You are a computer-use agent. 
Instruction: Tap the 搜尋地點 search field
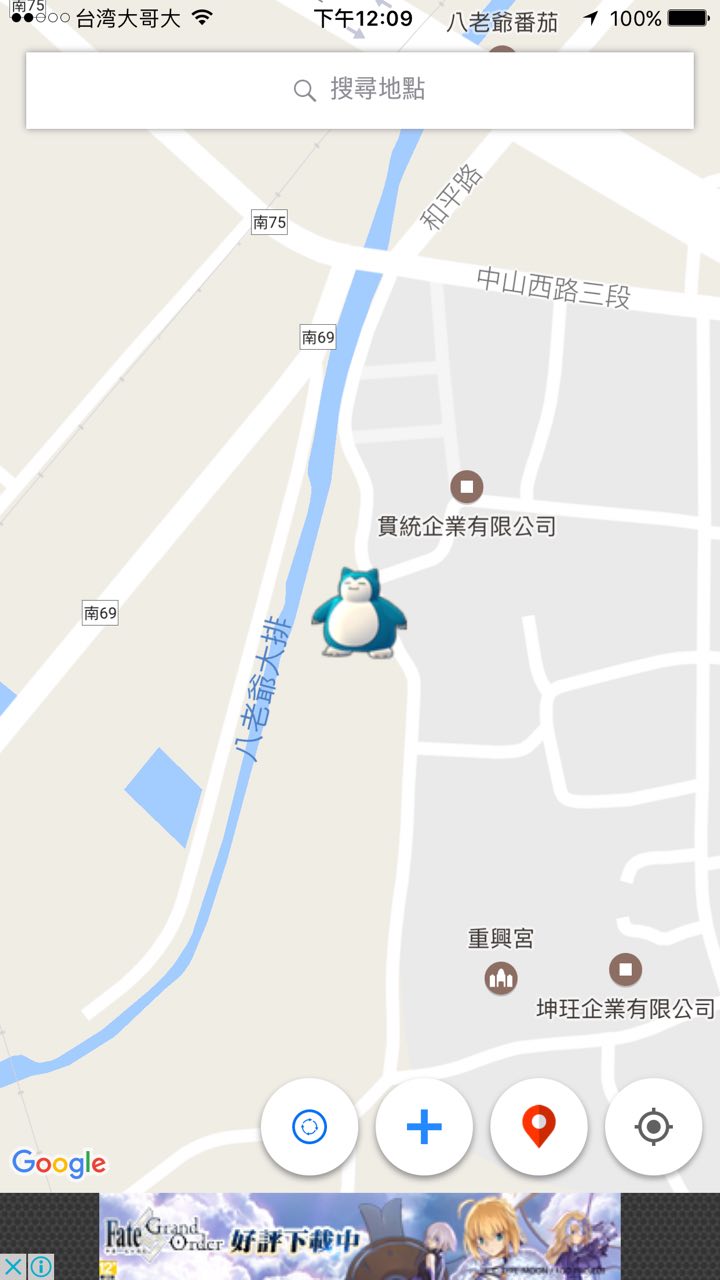pos(360,90)
